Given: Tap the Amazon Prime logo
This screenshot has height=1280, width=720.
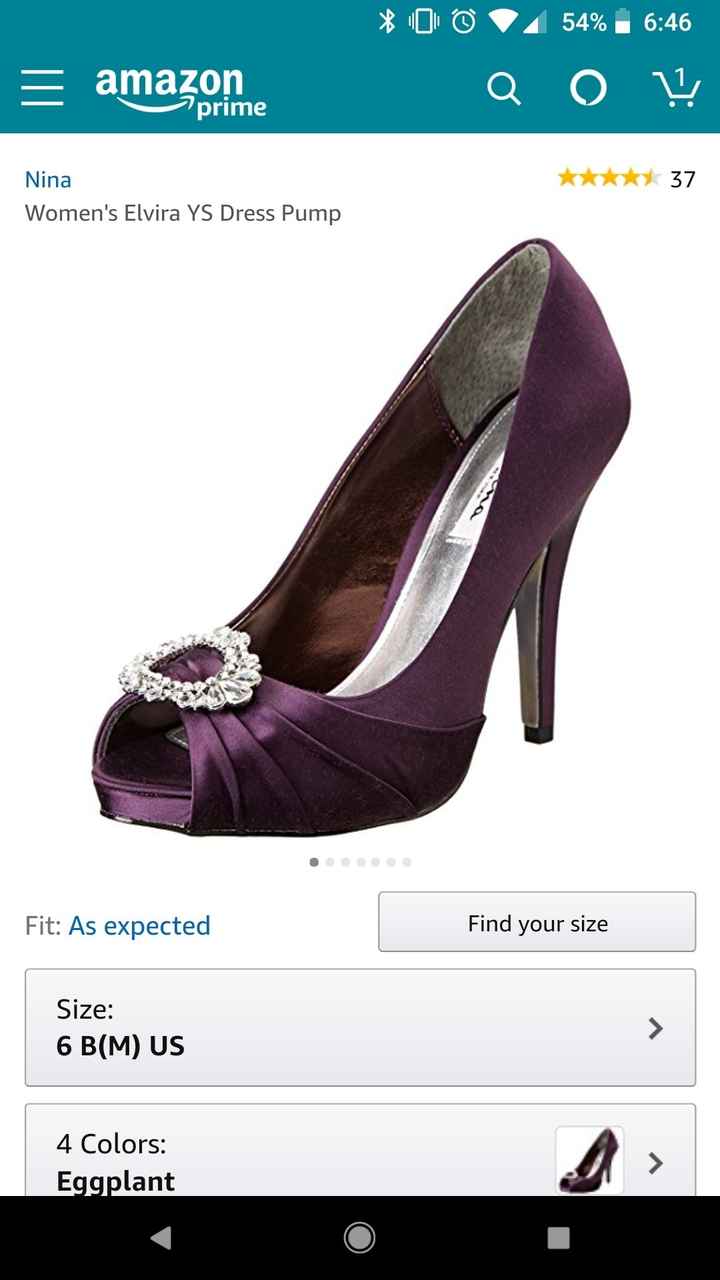Looking at the screenshot, I should [x=168, y=88].
